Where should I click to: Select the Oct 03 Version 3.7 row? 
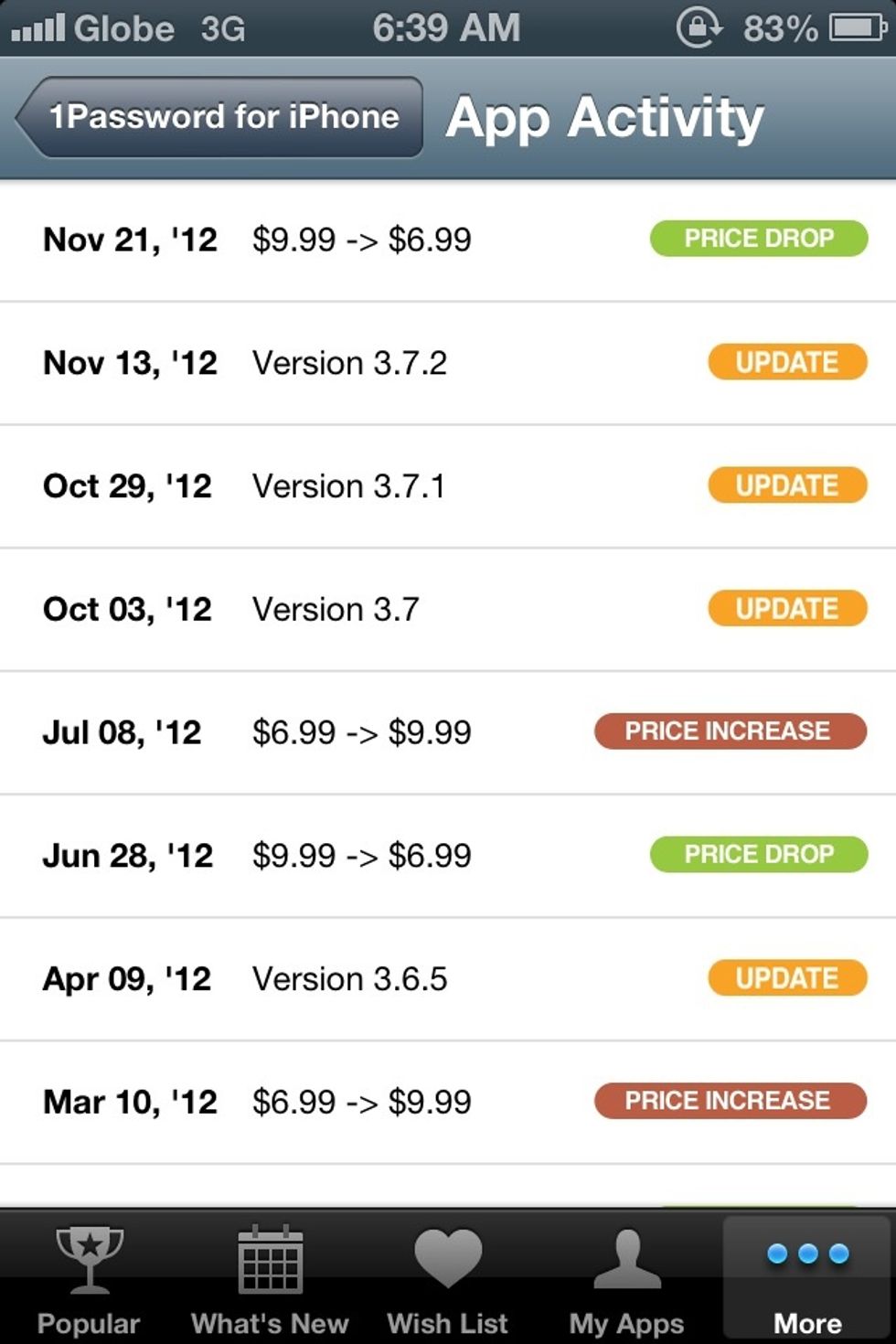(x=448, y=609)
